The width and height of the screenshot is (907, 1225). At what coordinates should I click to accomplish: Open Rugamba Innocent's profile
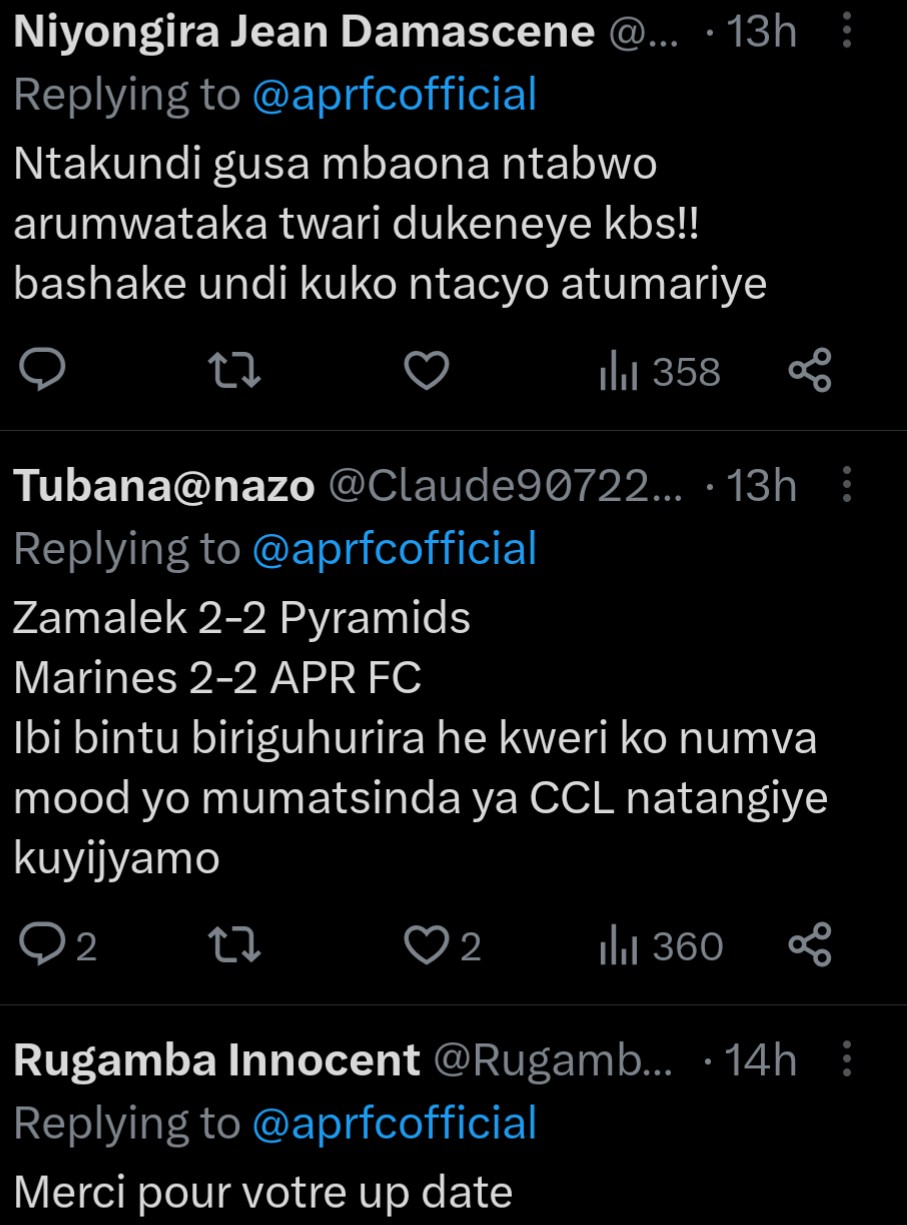pyautogui.click(x=217, y=1061)
